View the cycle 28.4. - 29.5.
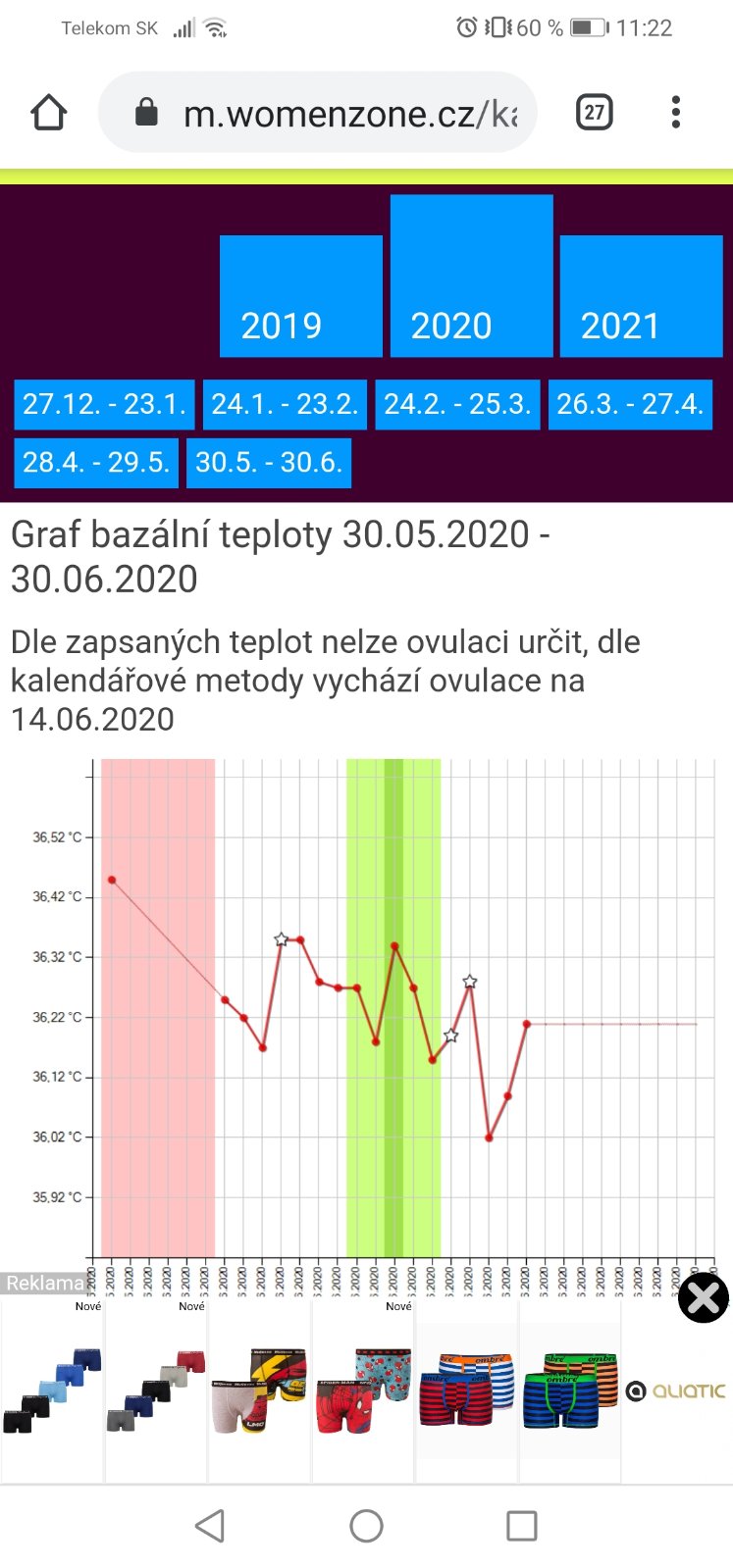 tap(96, 462)
